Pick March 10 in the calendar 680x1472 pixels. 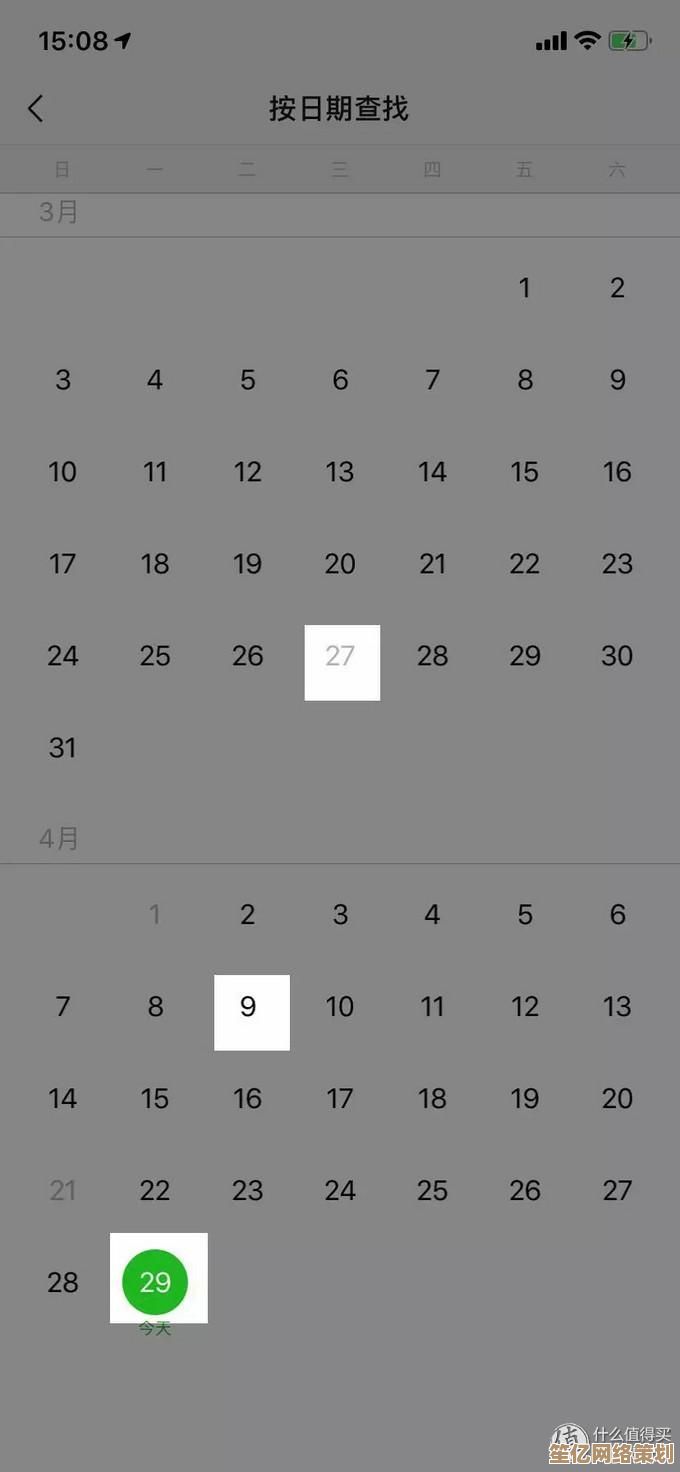click(x=62, y=472)
